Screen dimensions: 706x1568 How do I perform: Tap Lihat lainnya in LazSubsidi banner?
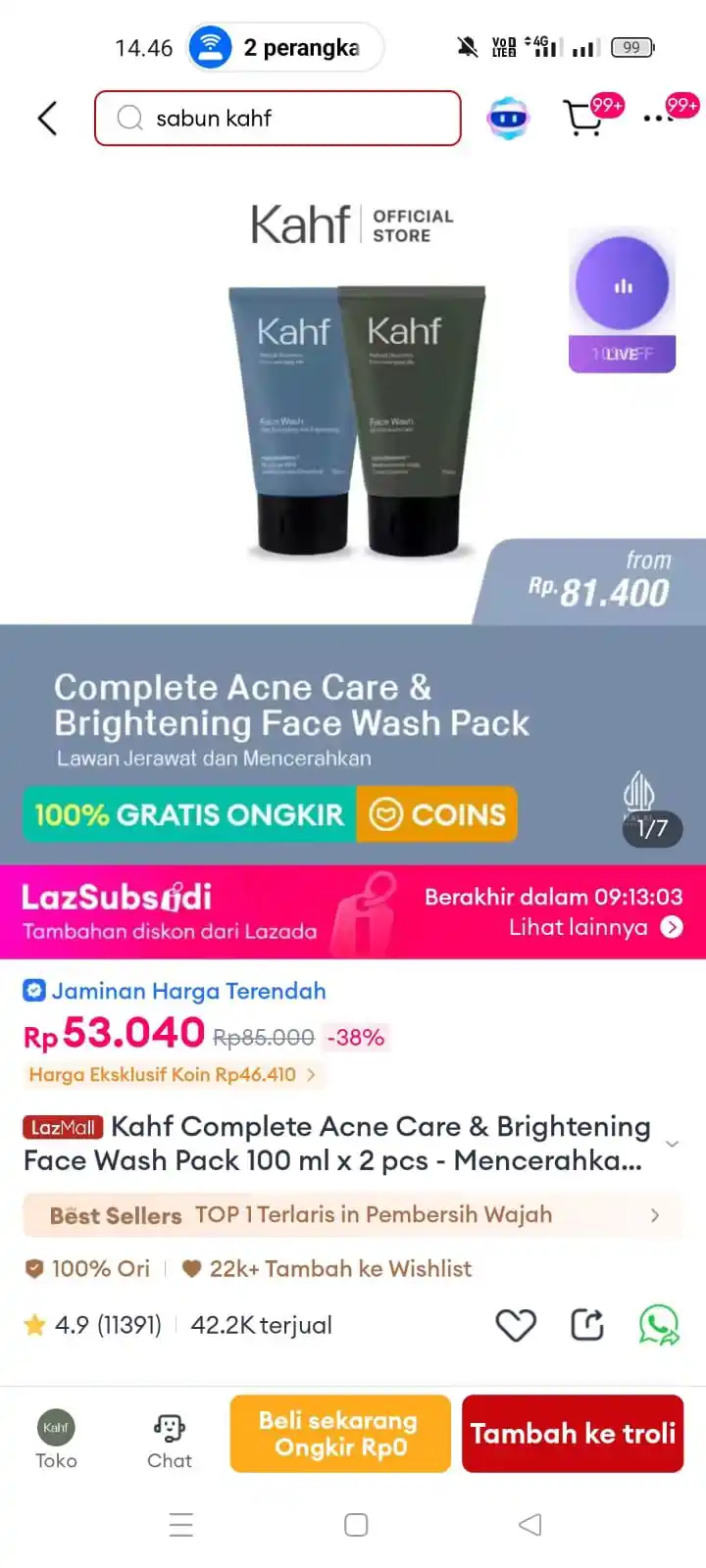point(594,927)
